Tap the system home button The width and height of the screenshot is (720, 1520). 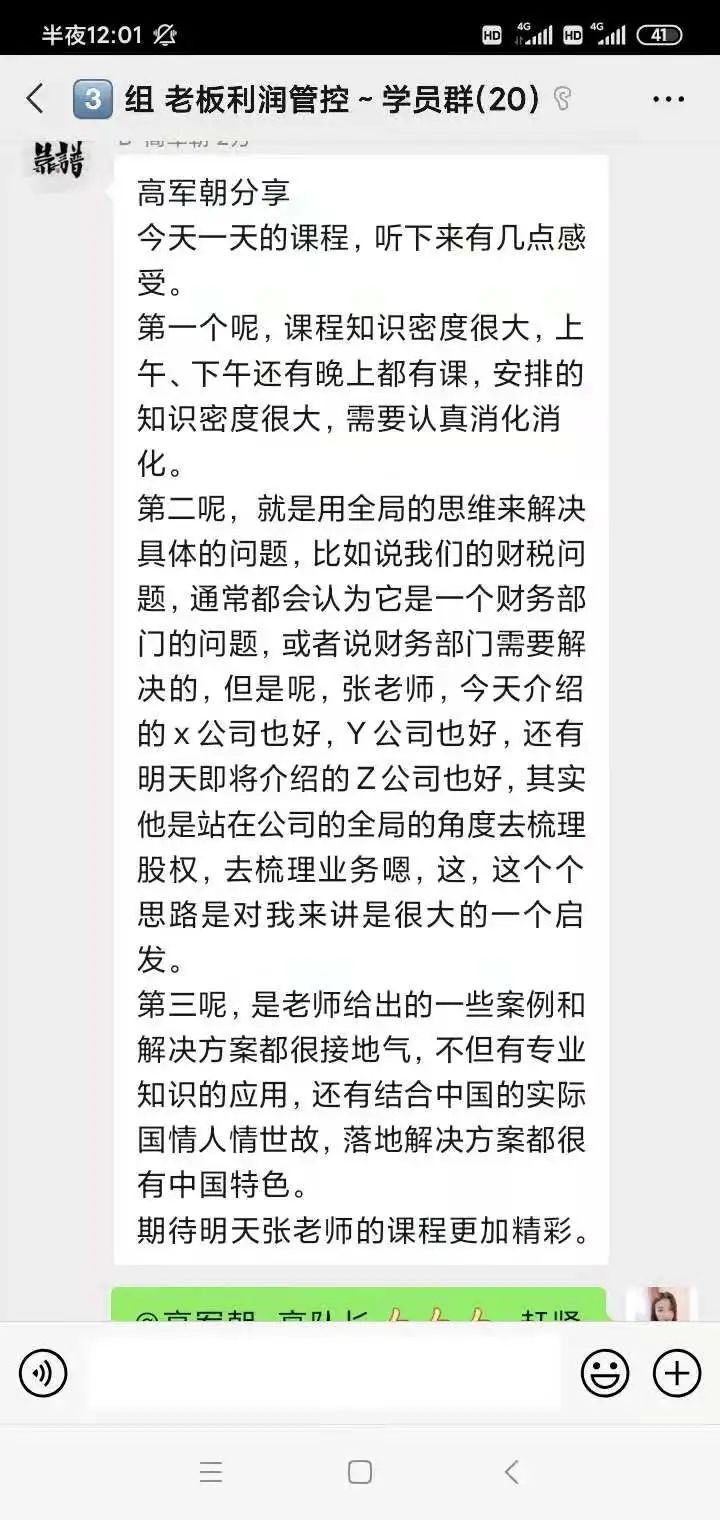(360, 1471)
